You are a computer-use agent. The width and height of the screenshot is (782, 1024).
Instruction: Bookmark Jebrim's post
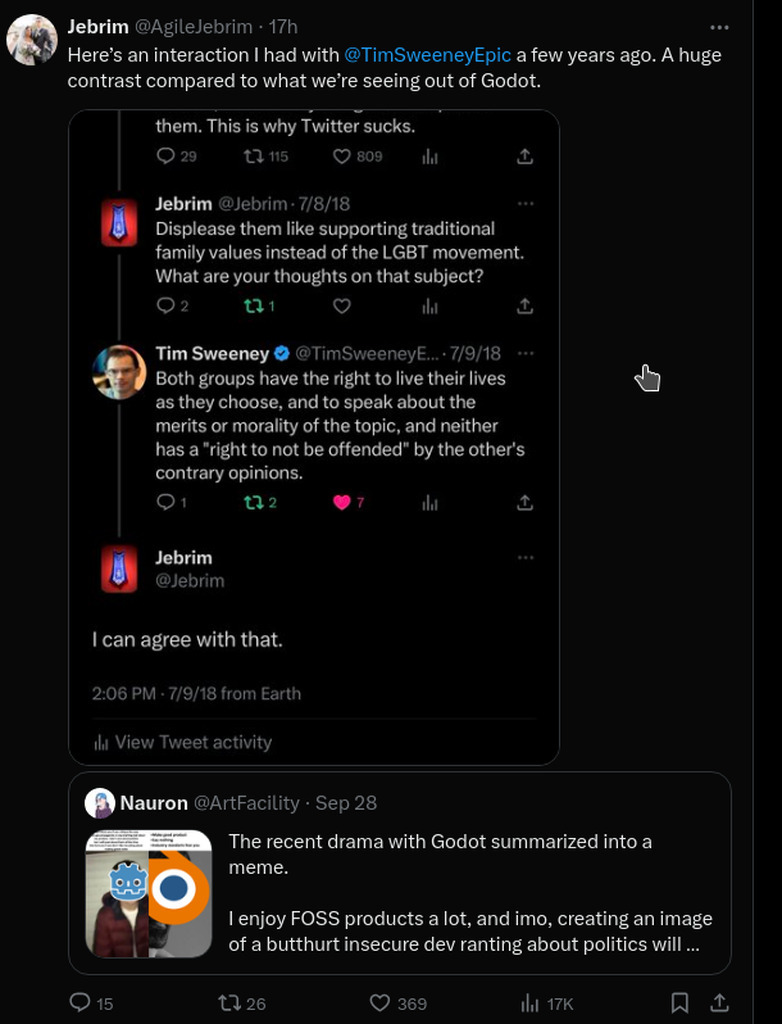click(679, 1003)
